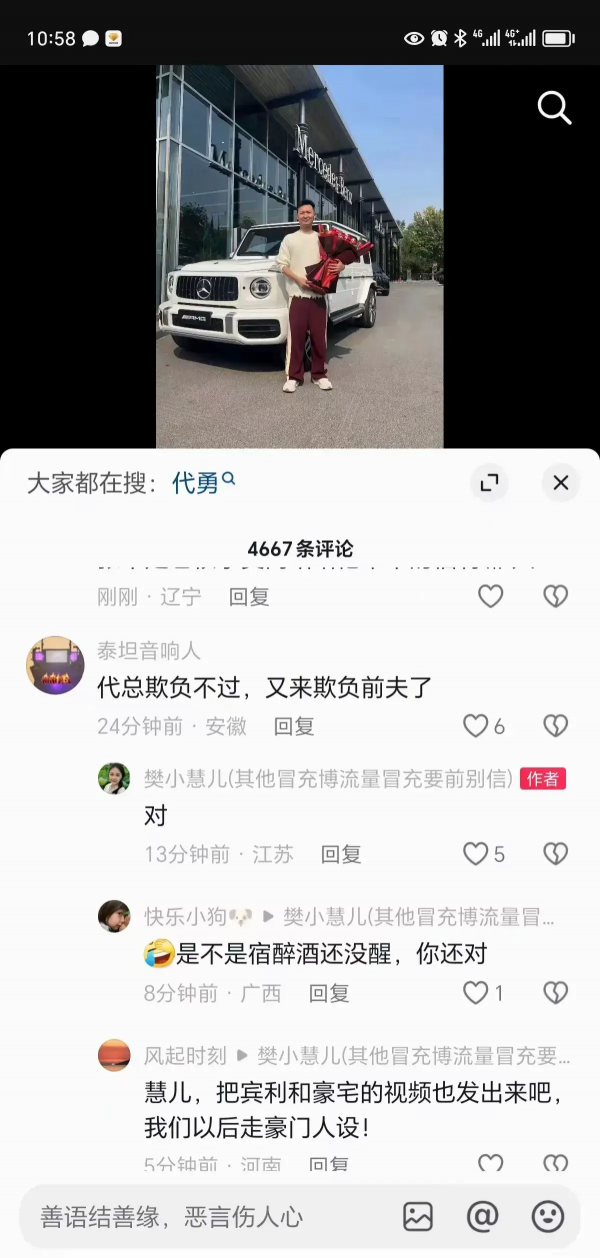Attach an image to the comment

(418, 1216)
